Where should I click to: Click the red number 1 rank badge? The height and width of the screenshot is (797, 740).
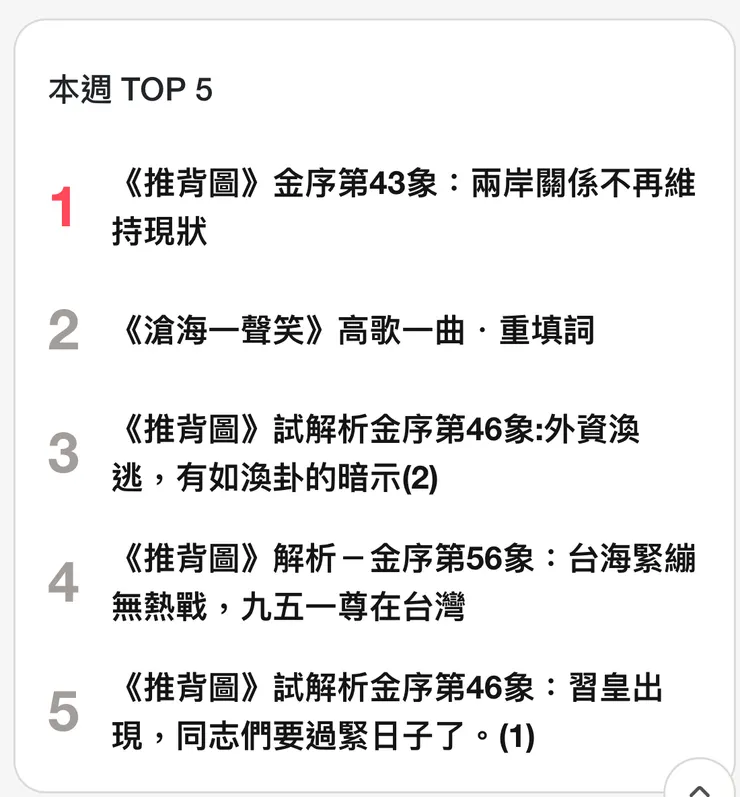click(63, 204)
